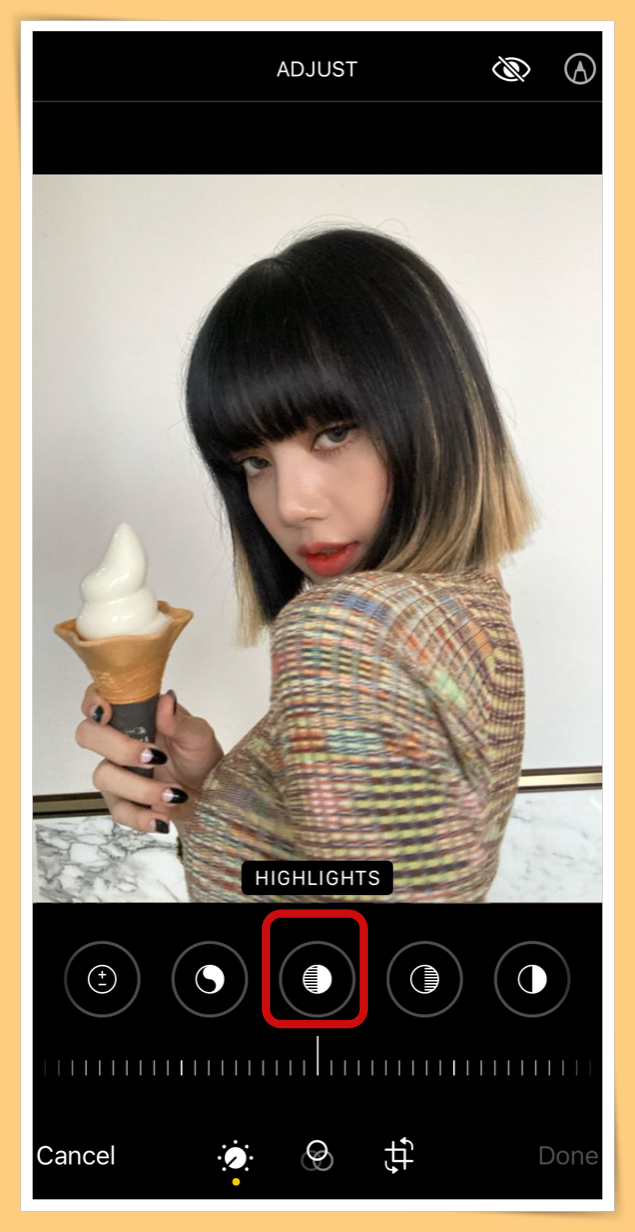
Task: Select the Highlights adjustment circle
Action: click(316, 979)
